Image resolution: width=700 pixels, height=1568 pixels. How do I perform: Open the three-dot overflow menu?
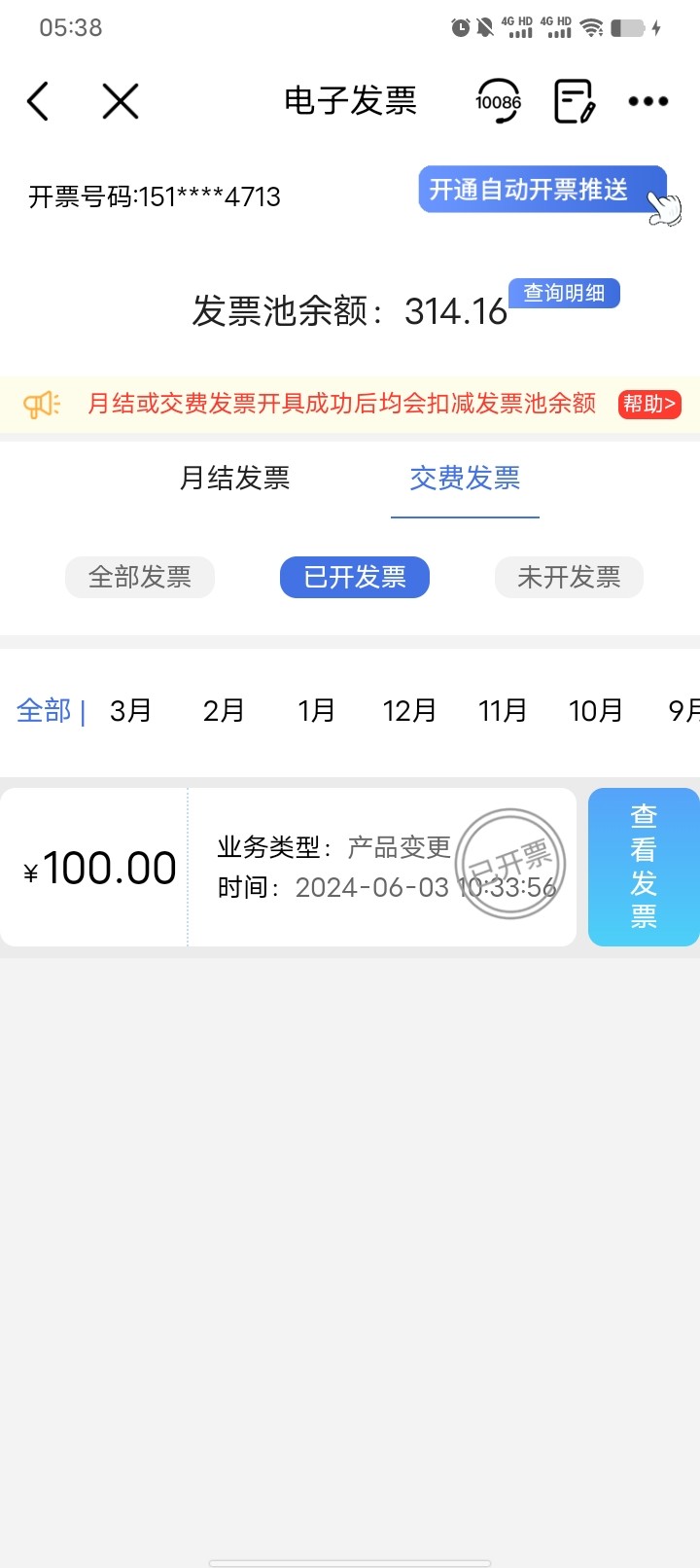(647, 101)
